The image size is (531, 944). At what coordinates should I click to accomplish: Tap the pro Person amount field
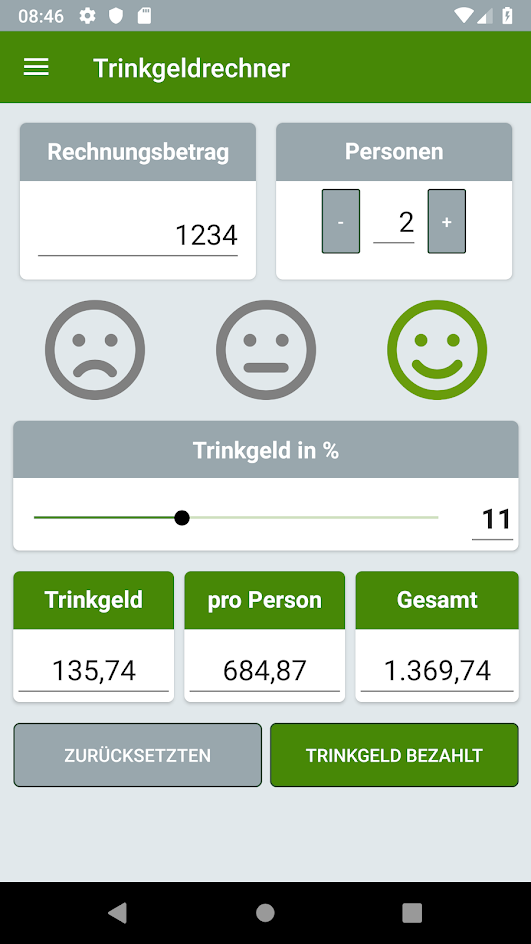[x=265, y=670]
